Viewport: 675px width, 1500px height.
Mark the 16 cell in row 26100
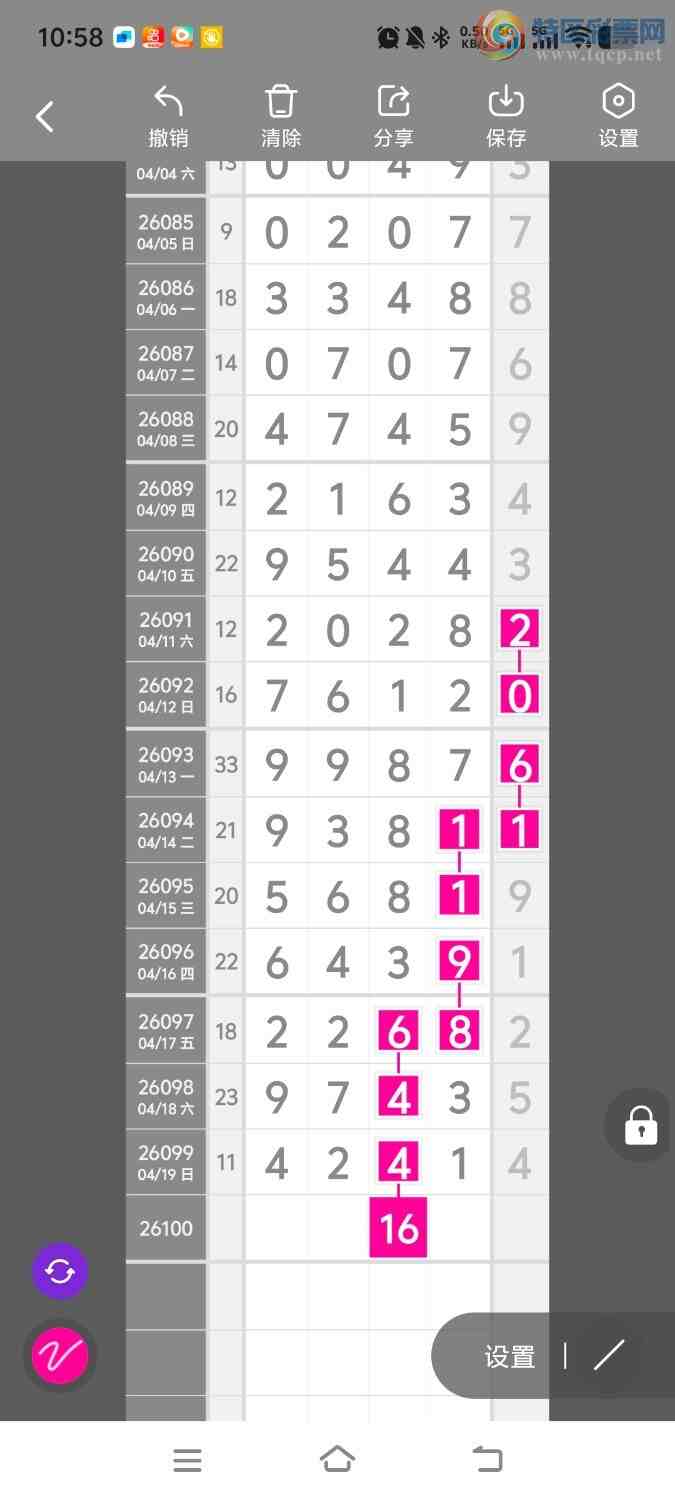[398, 1228]
